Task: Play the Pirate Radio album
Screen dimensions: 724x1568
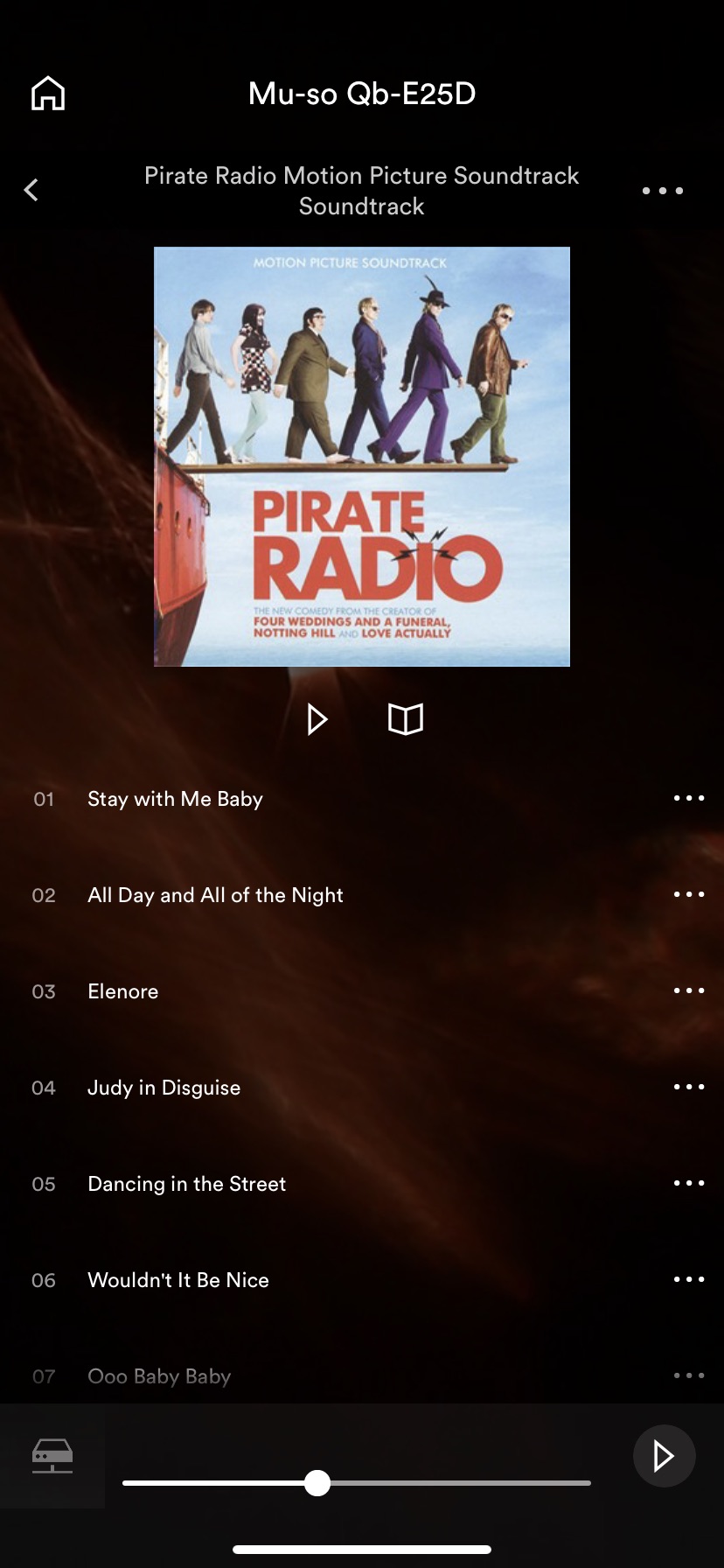Action: tap(317, 719)
